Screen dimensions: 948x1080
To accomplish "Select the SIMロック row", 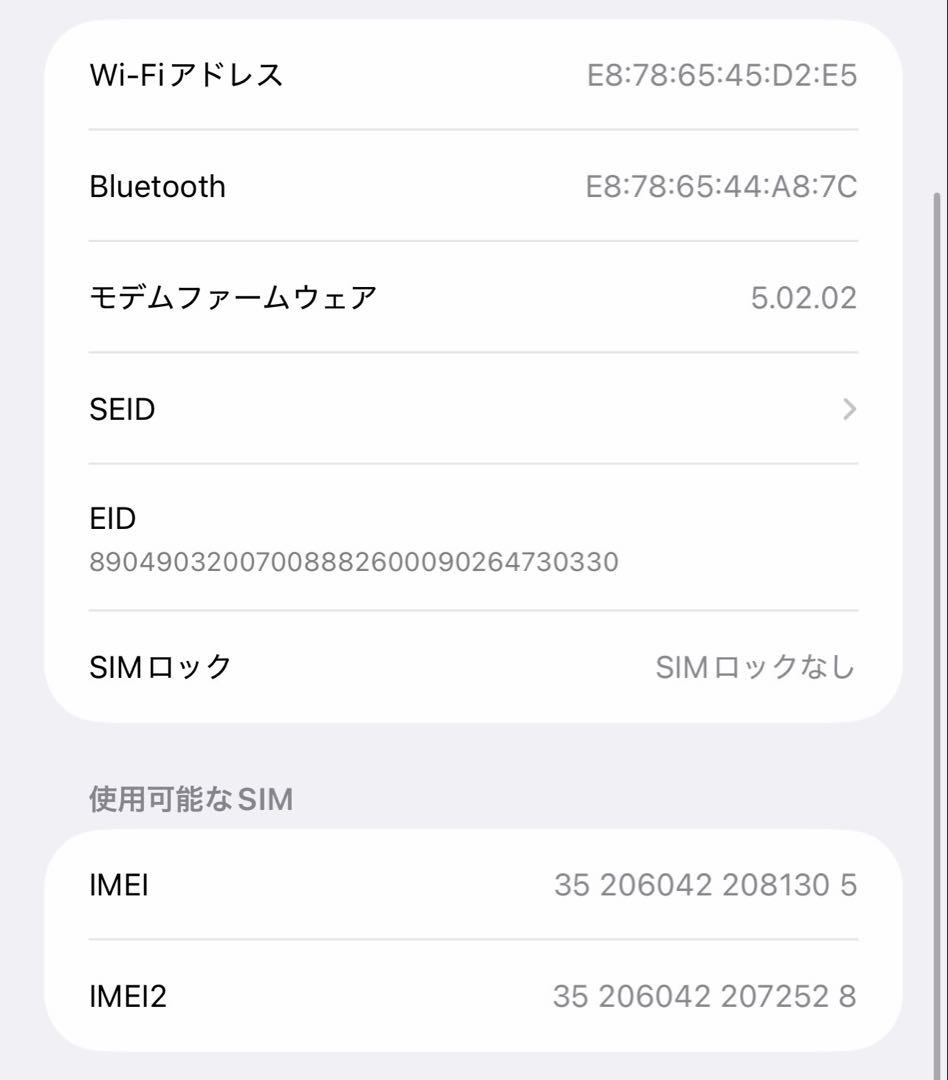I will pos(474,667).
